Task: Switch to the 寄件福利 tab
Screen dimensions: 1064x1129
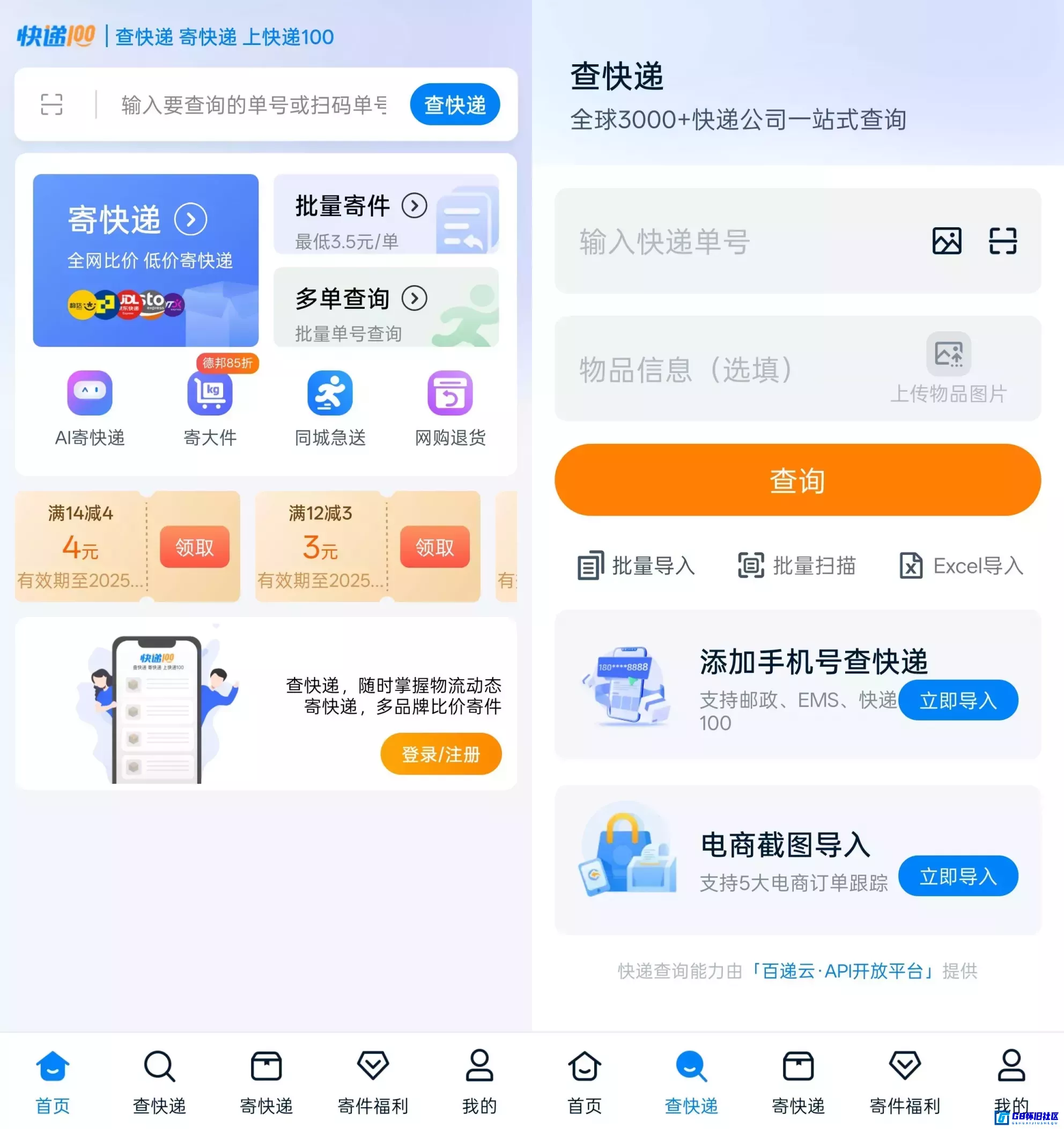Action: pyautogui.click(x=372, y=1079)
